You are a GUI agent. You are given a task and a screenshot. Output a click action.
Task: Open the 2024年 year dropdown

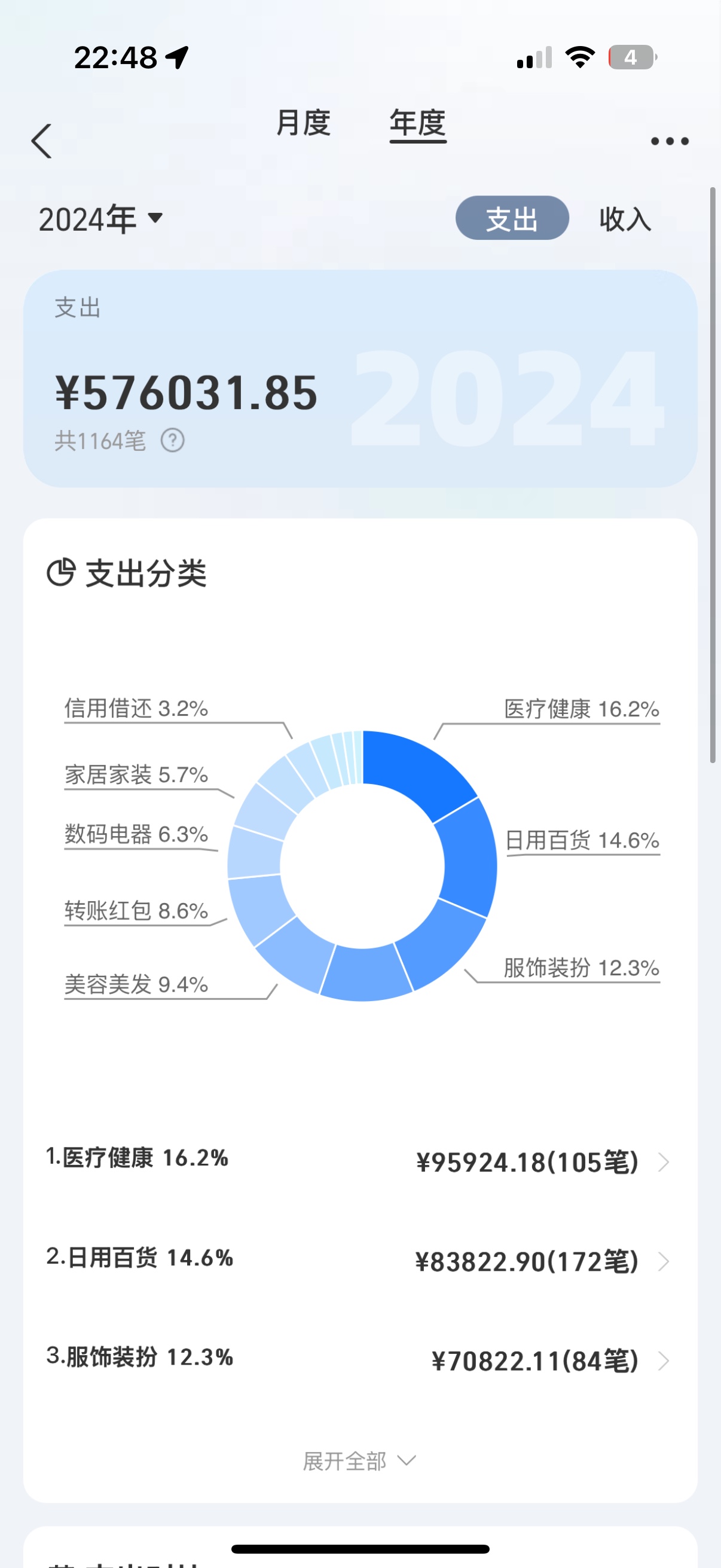click(101, 219)
